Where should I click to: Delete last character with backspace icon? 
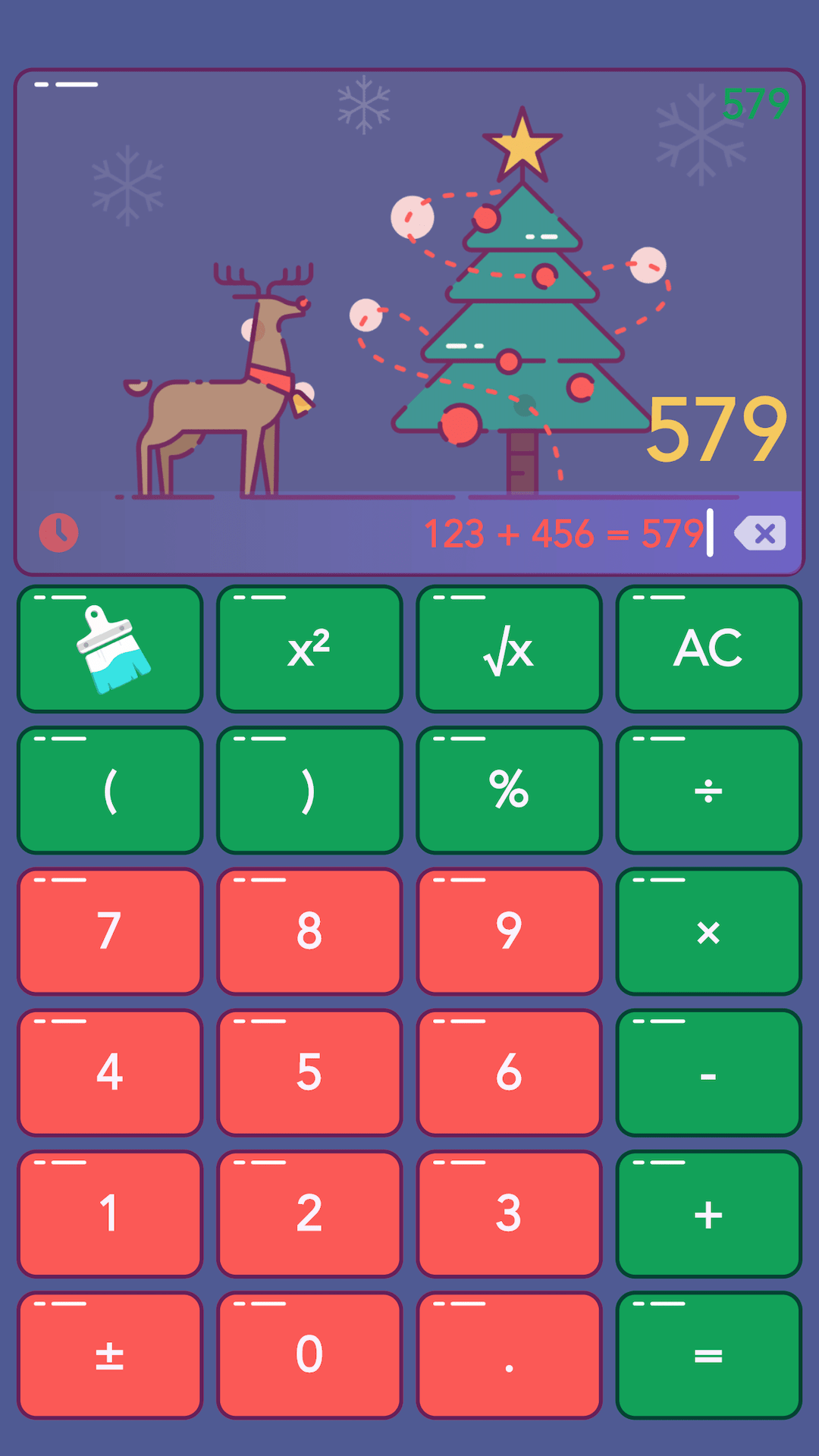(760, 533)
